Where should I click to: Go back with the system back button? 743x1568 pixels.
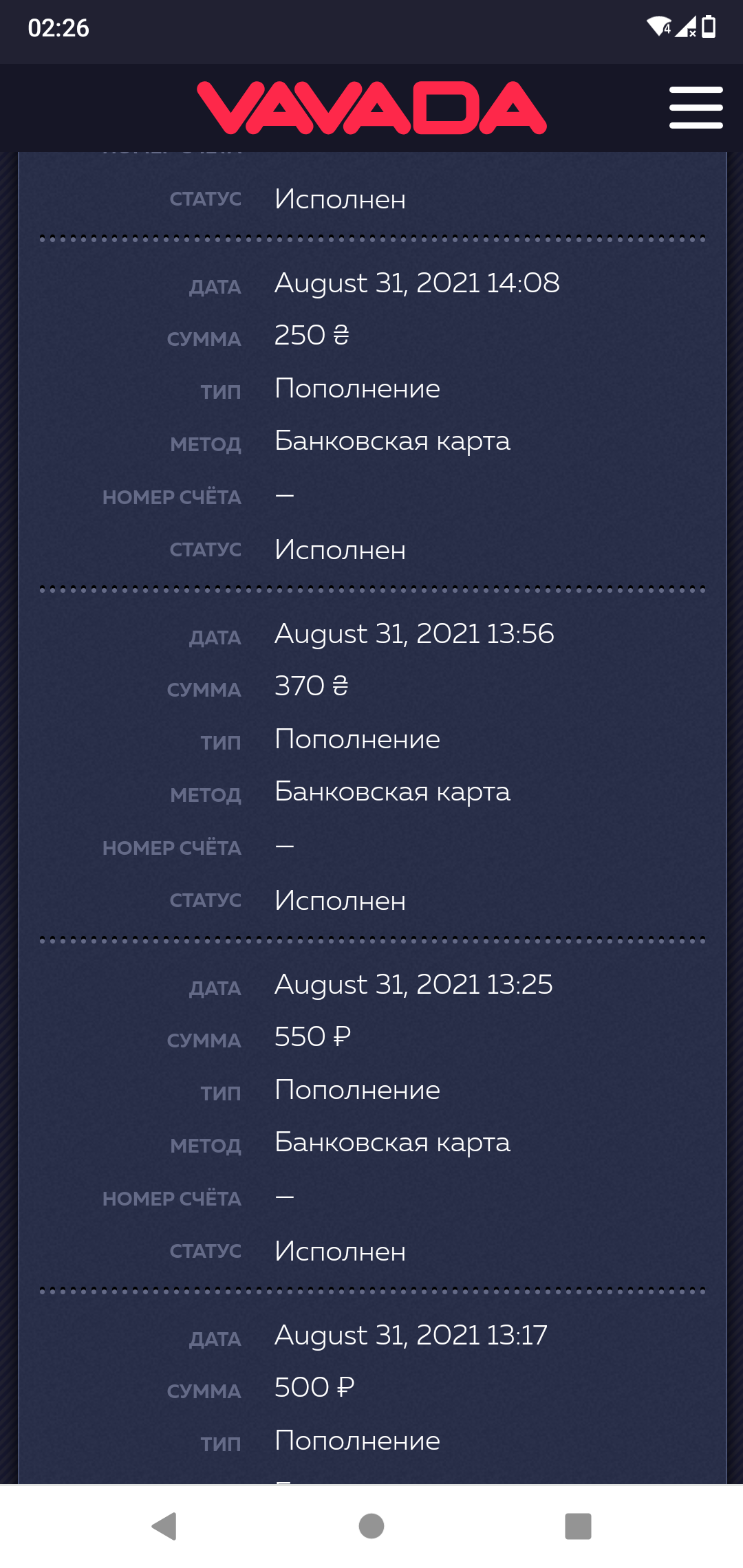click(x=164, y=1526)
